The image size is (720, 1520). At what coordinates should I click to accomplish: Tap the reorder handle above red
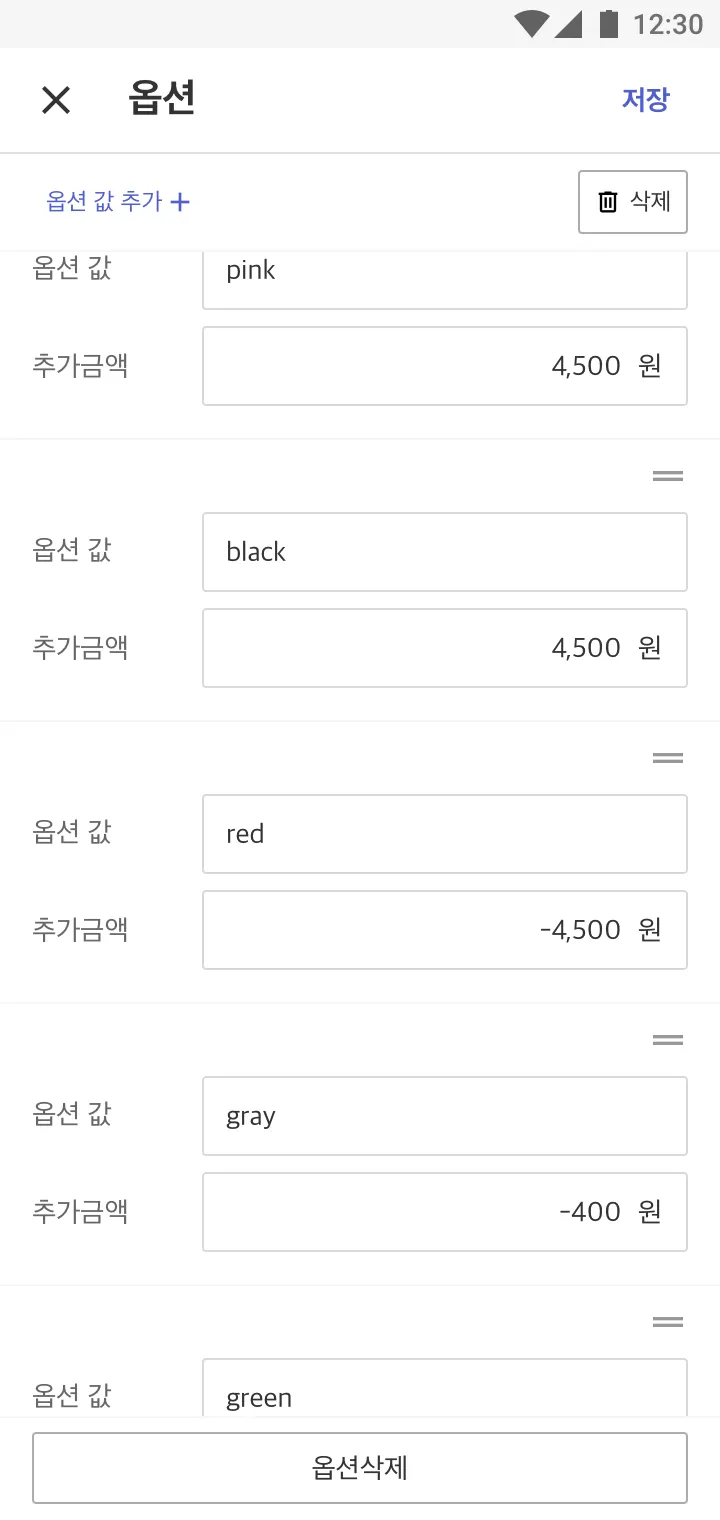pos(667,758)
